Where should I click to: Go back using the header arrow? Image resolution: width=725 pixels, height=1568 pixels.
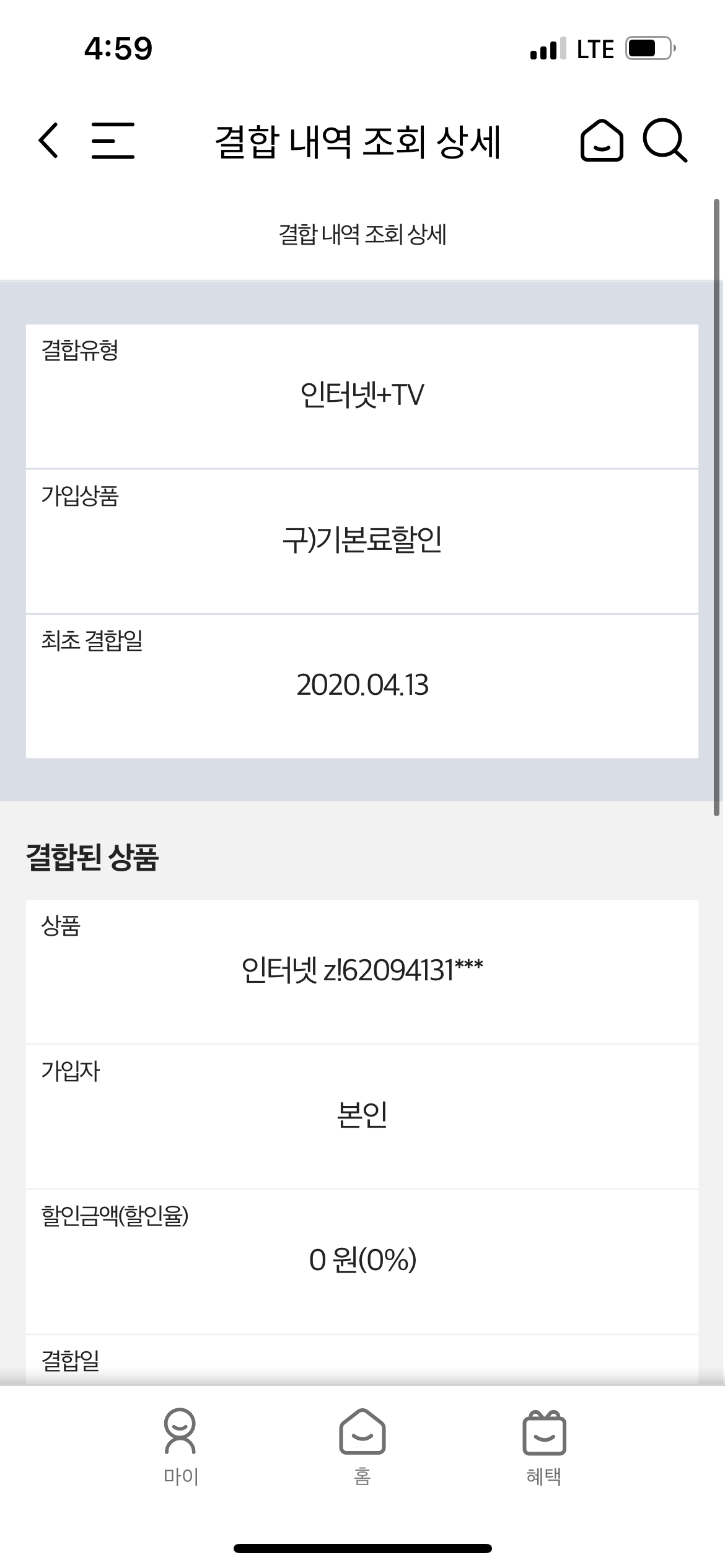(x=48, y=141)
